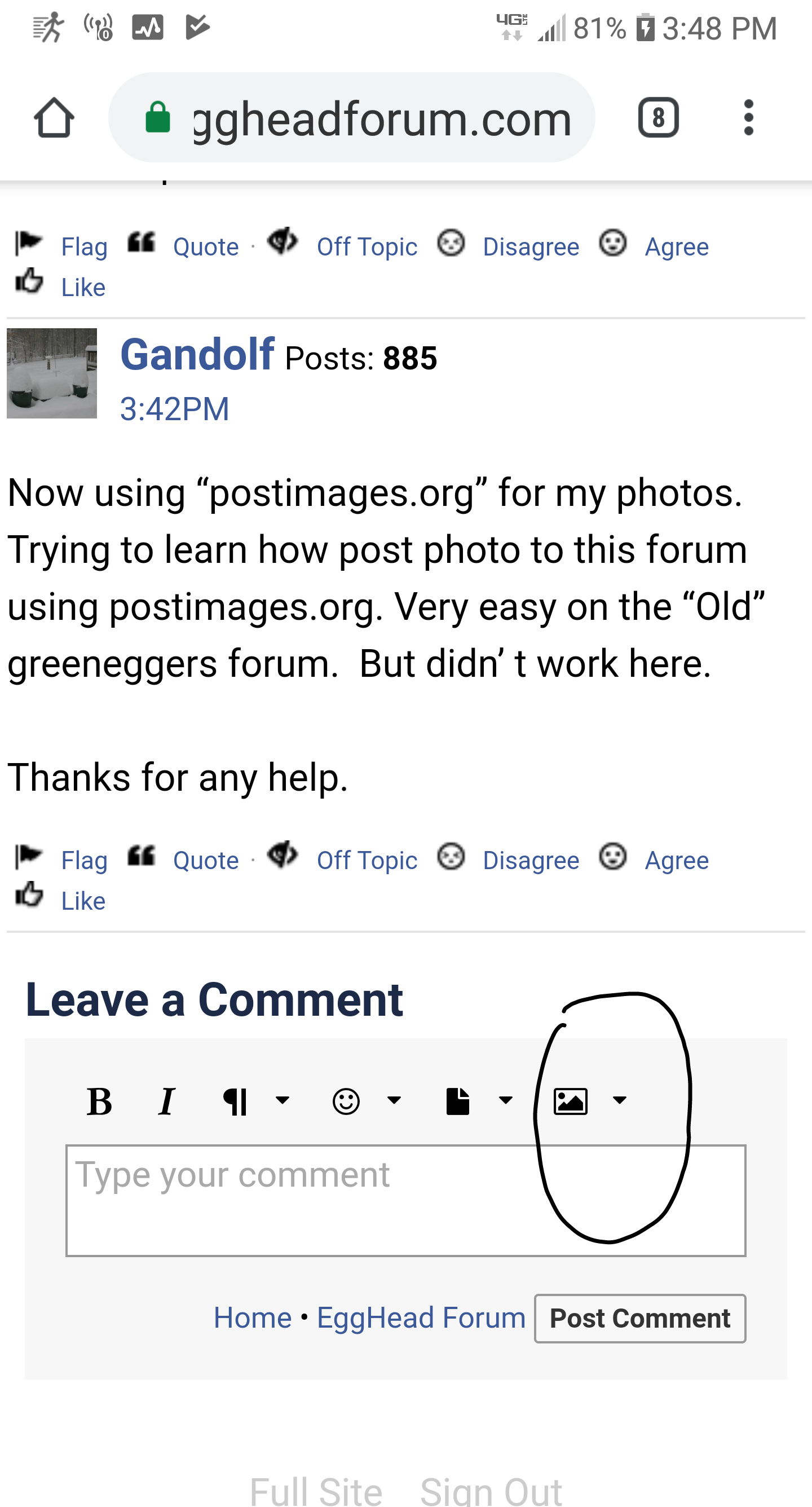This screenshot has width=812, height=1507.
Task: Submit with the Post Comment button
Action: click(639, 1318)
